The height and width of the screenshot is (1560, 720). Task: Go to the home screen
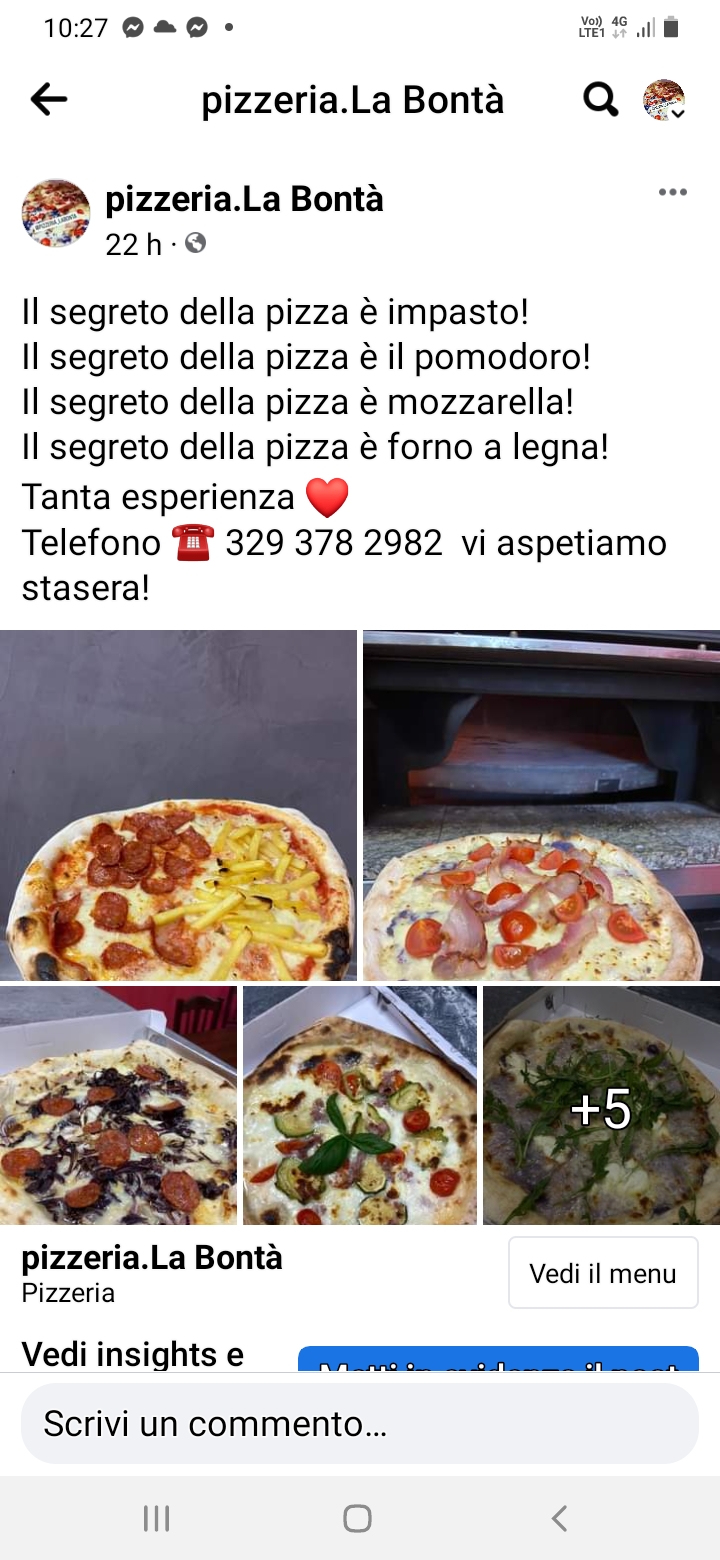click(358, 1518)
